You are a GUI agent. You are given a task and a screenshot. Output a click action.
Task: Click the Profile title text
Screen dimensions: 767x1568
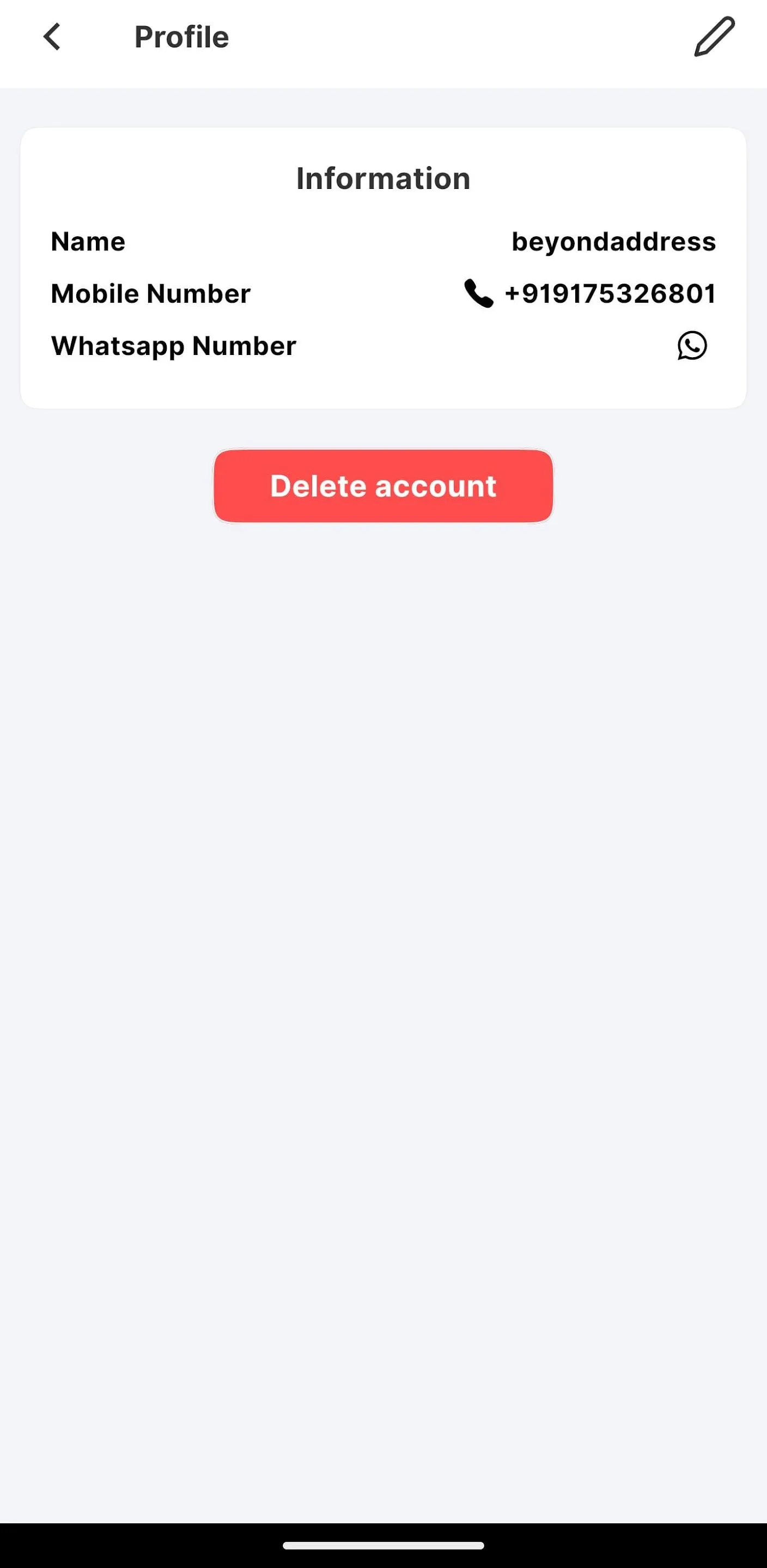pyautogui.click(x=181, y=36)
